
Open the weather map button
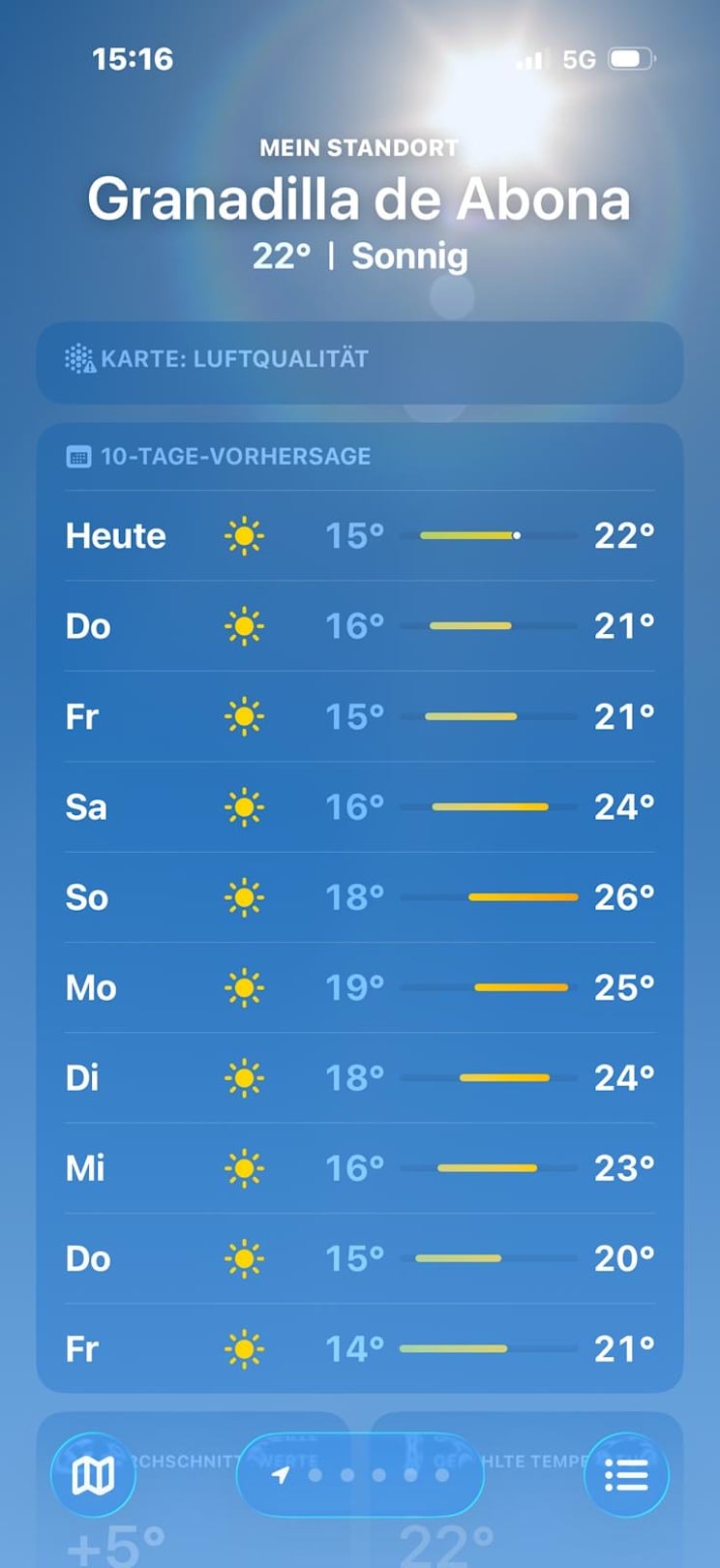click(x=93, y=1475)
